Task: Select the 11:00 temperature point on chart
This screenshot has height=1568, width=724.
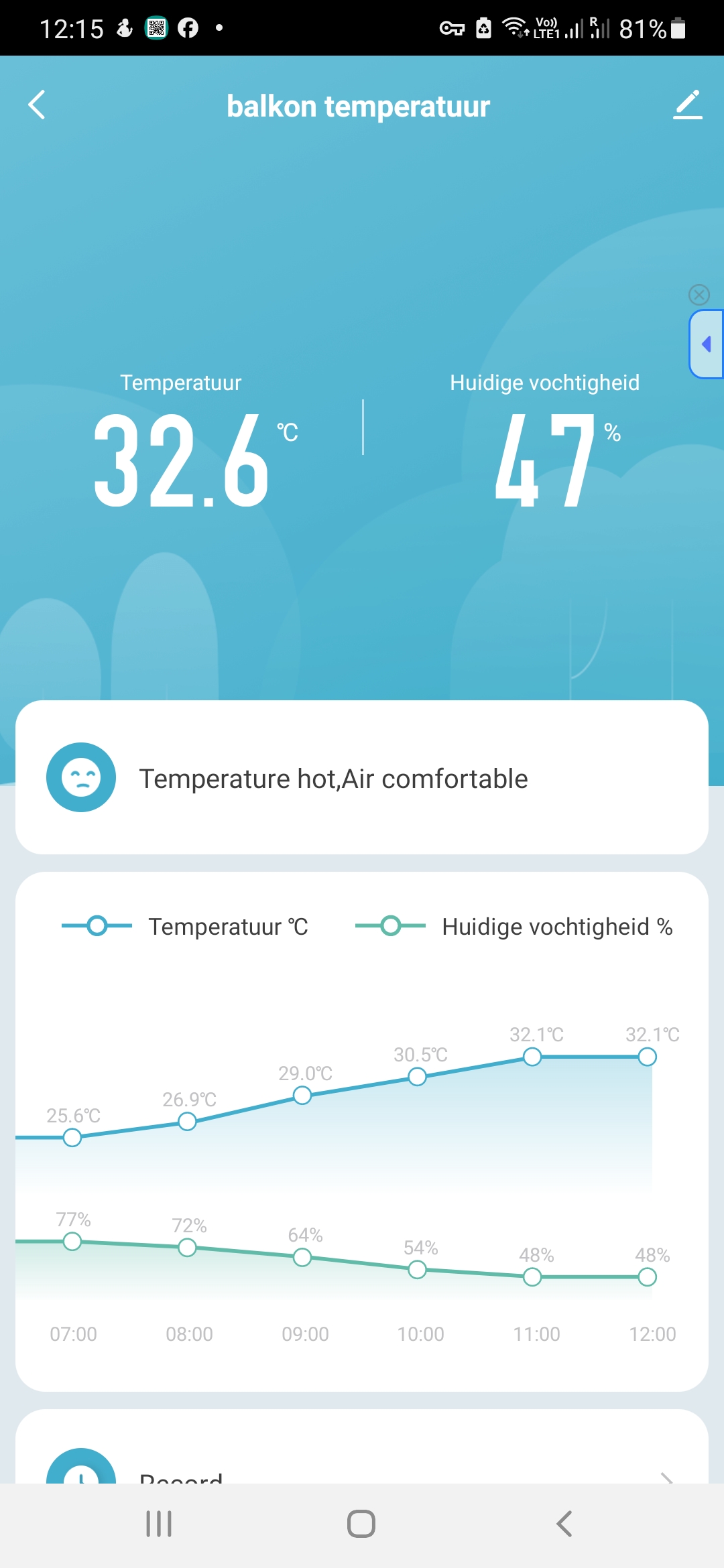Action: click(x=532, y=1057)
